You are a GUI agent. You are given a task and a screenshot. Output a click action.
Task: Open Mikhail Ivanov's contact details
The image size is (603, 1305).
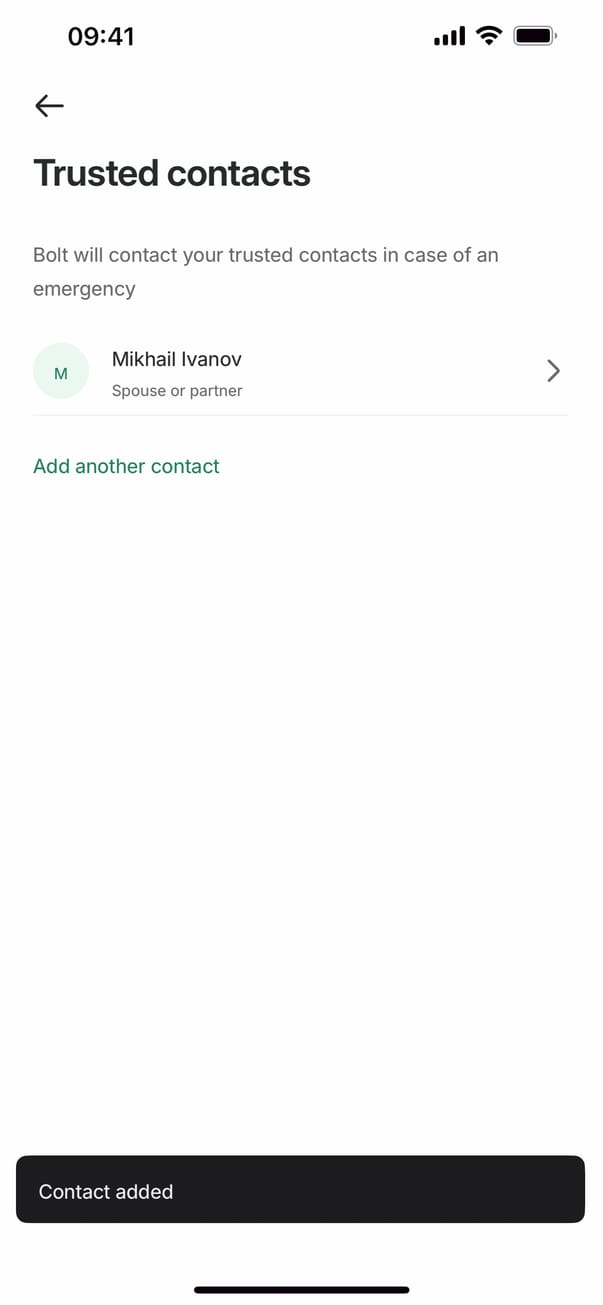coord(300,372)
